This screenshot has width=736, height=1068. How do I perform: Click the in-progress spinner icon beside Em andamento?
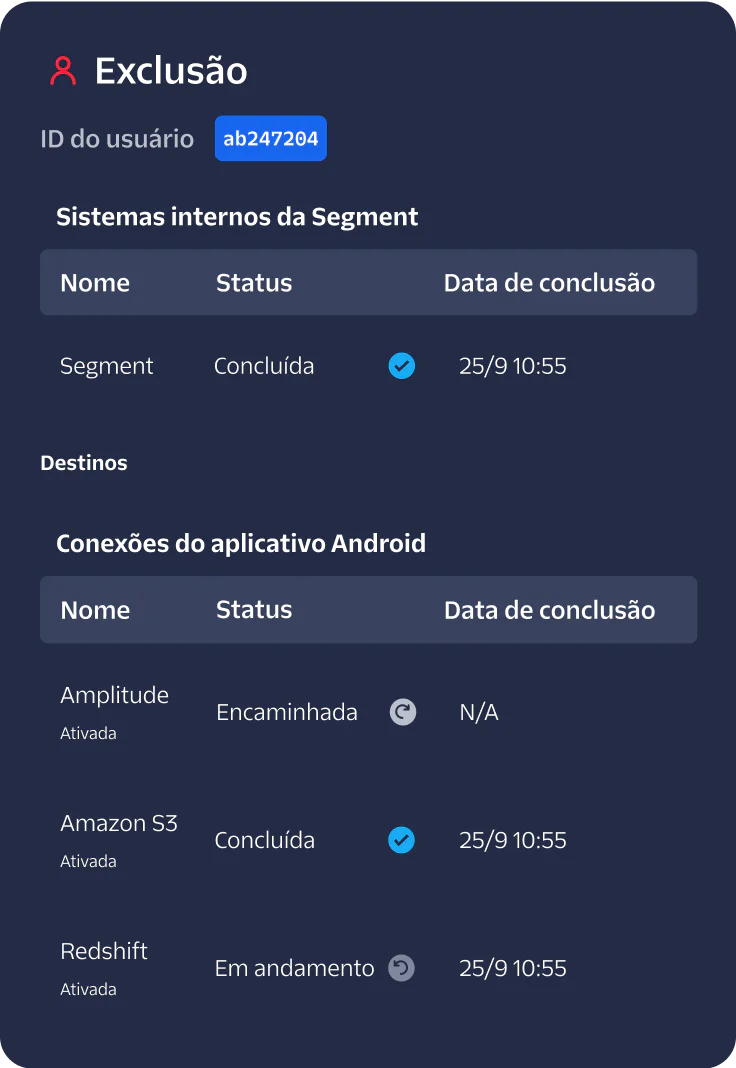point(401,968)
